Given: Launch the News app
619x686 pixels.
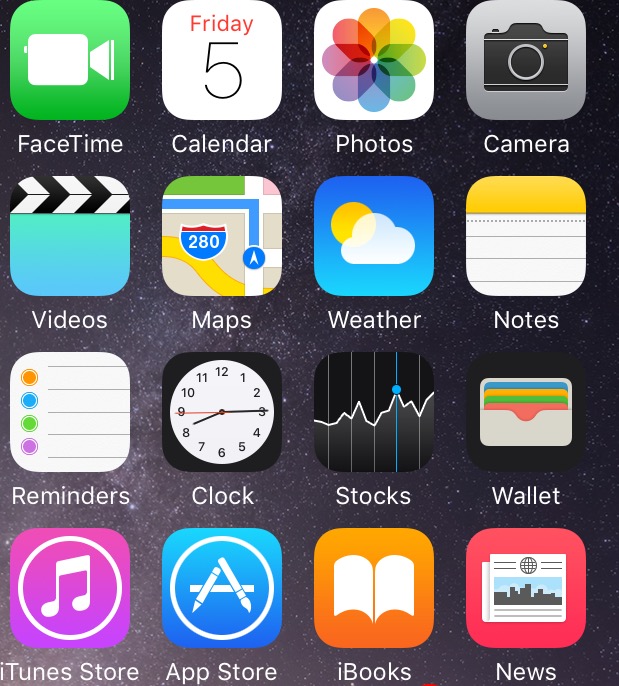Looking at the screenshot, I should pyautogui.click(x=526, y=588).
